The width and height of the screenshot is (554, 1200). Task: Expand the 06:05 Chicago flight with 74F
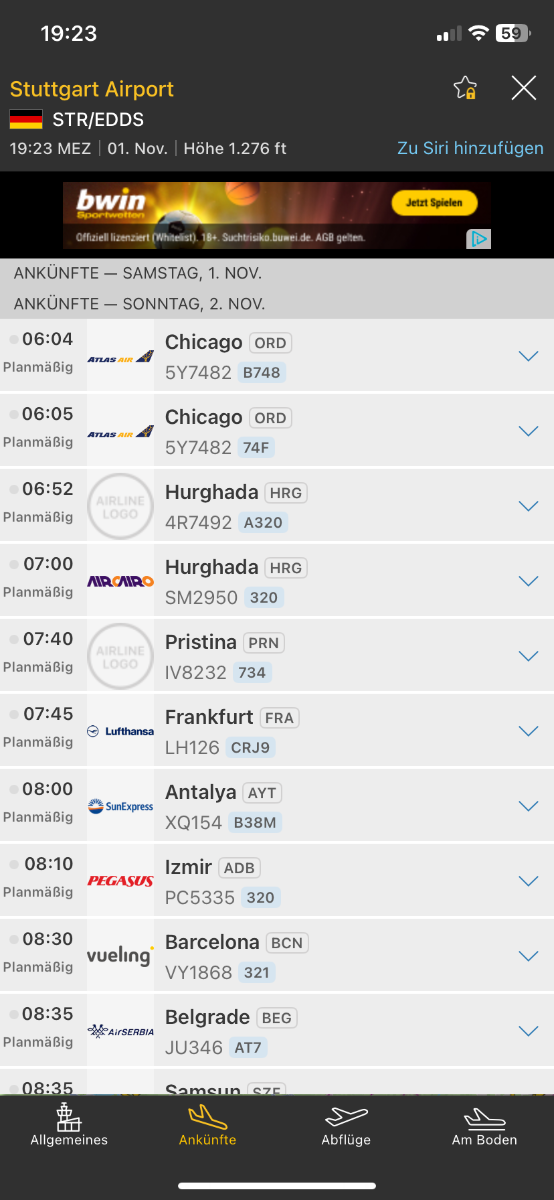point(277,431)
